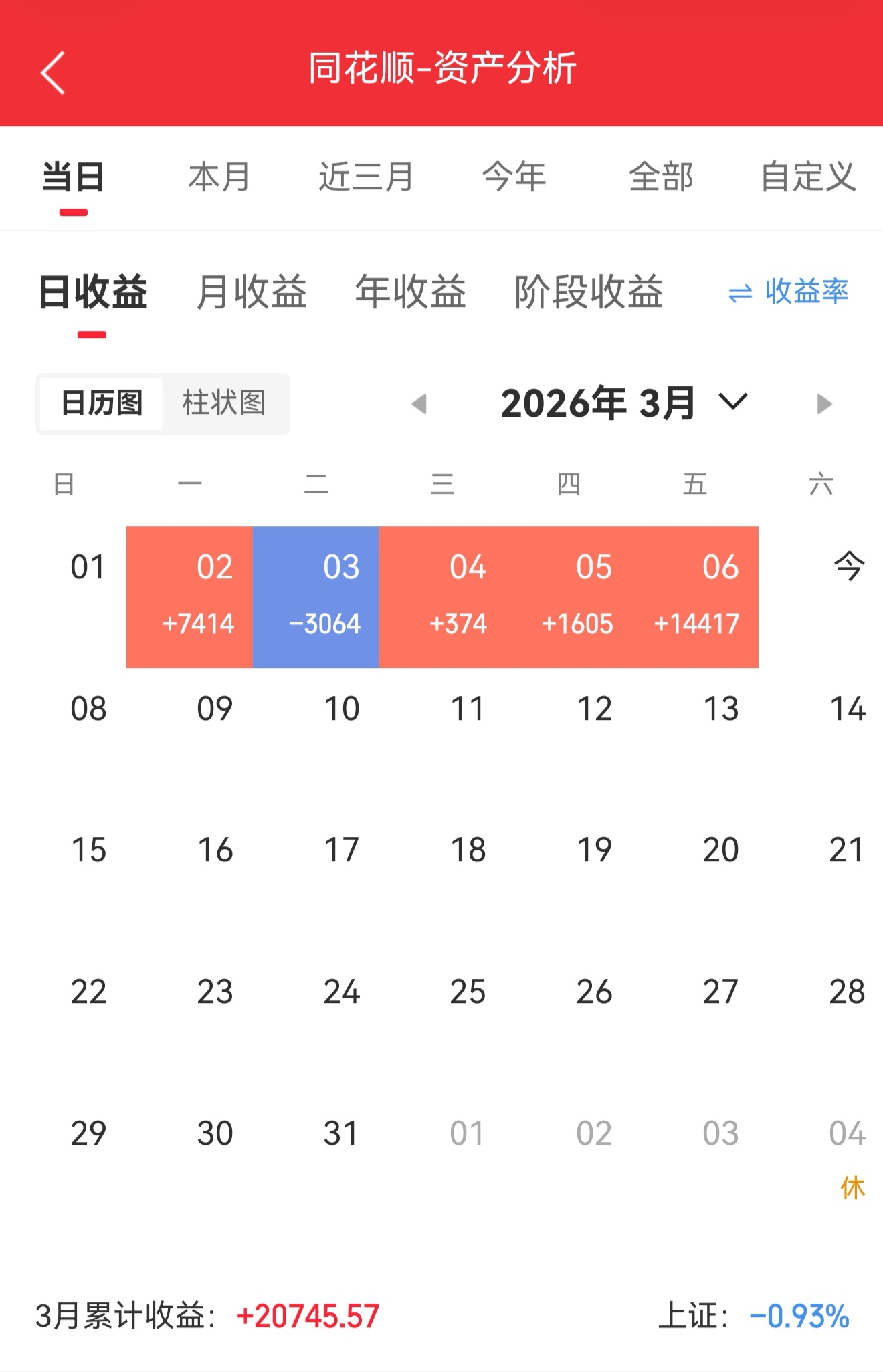View day 06 with +14417 profit

[x=695, y=596]
